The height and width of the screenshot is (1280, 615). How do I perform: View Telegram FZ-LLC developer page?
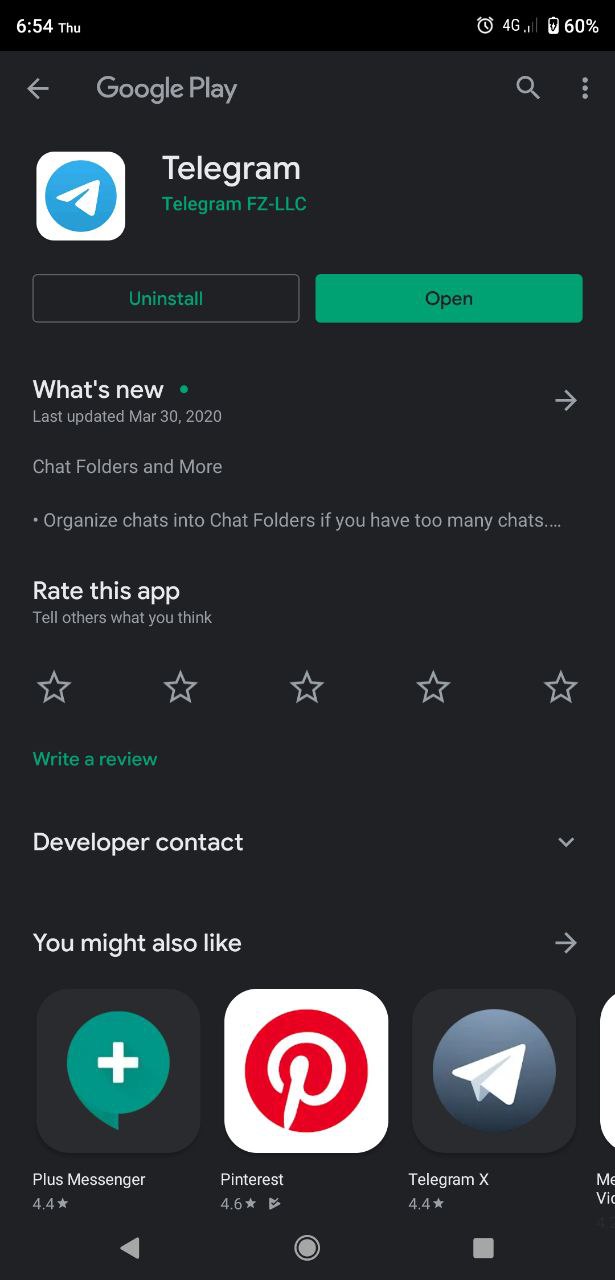(234, 204)
